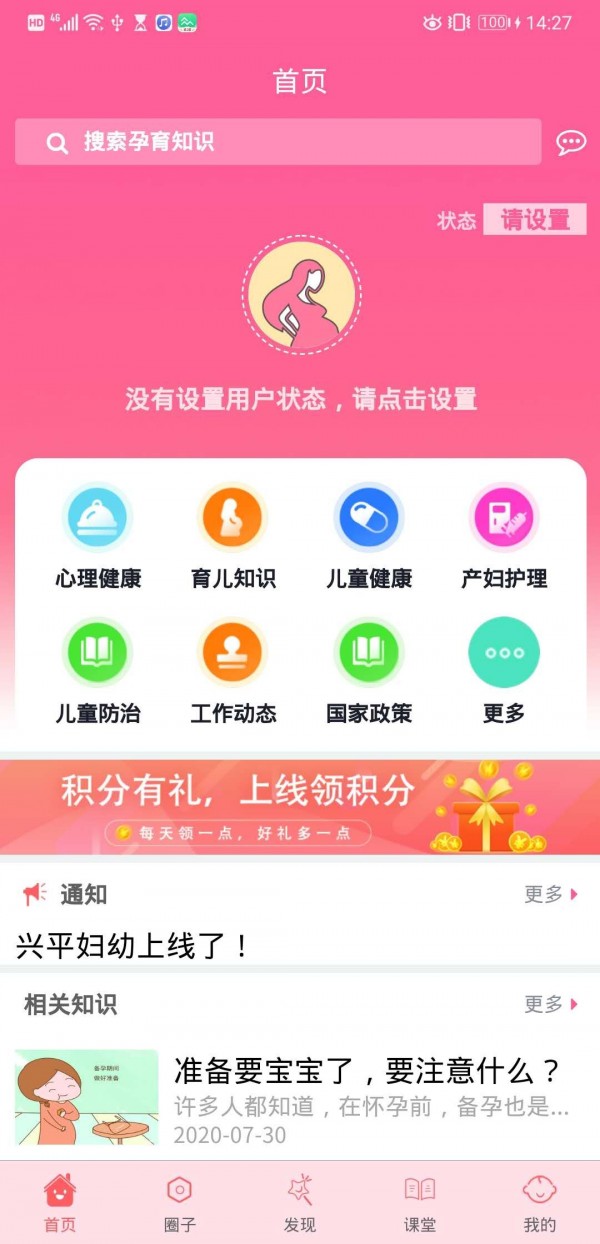Open 产妇护理 category
Image resolution: width=600 pixels, height=1244 pixels.
point(504,536)
